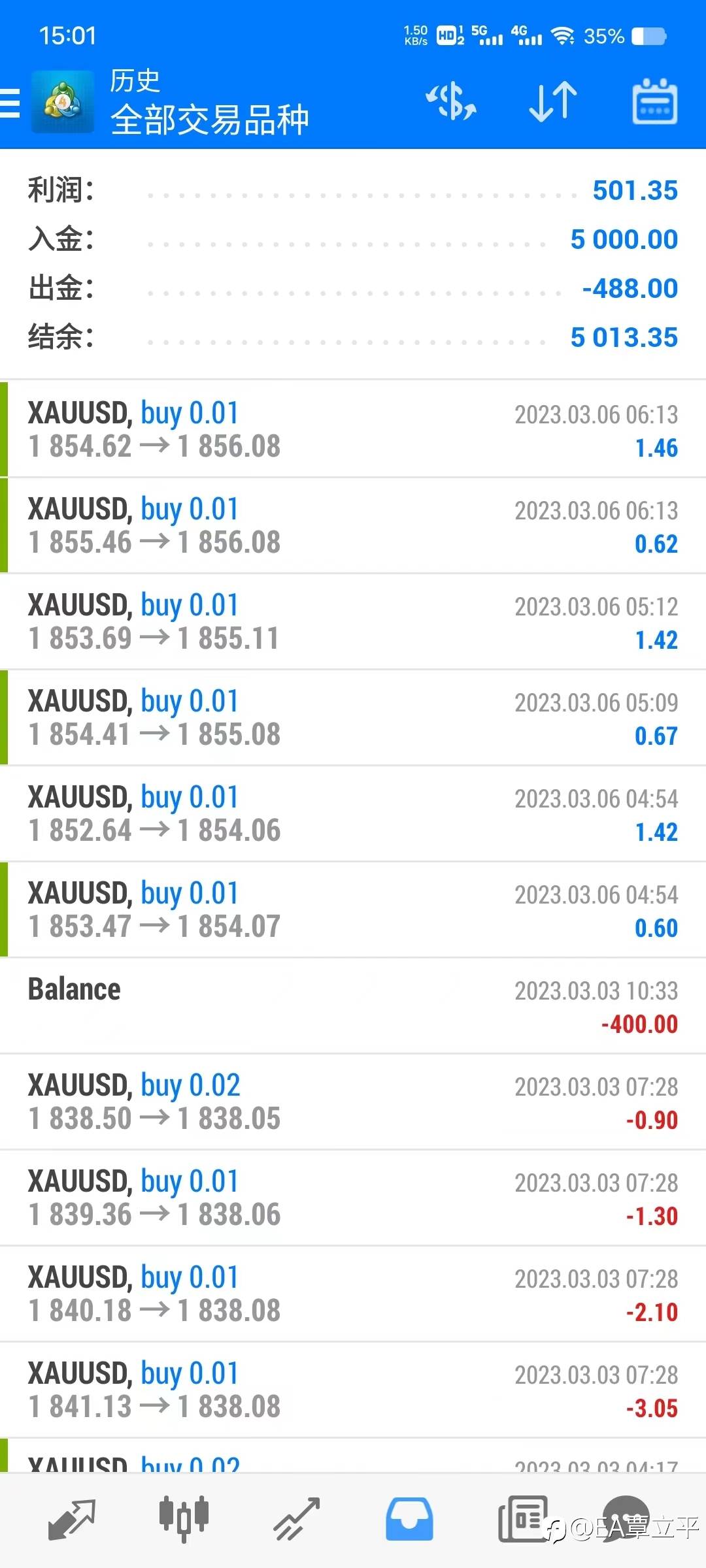Open the side drawer menu
Screen dimensions: 706x1568
click(10, 103)
